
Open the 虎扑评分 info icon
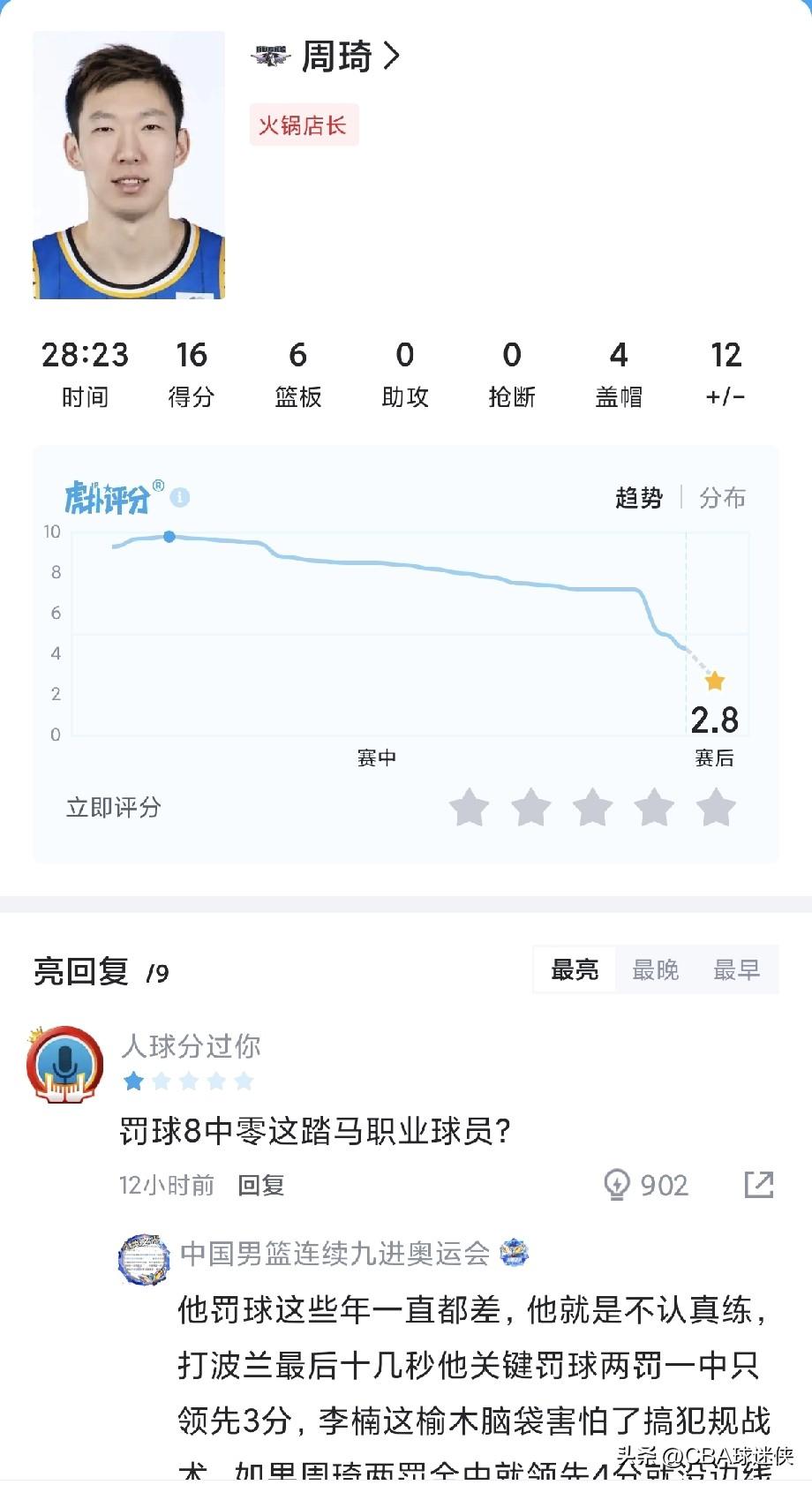[180, 497]
